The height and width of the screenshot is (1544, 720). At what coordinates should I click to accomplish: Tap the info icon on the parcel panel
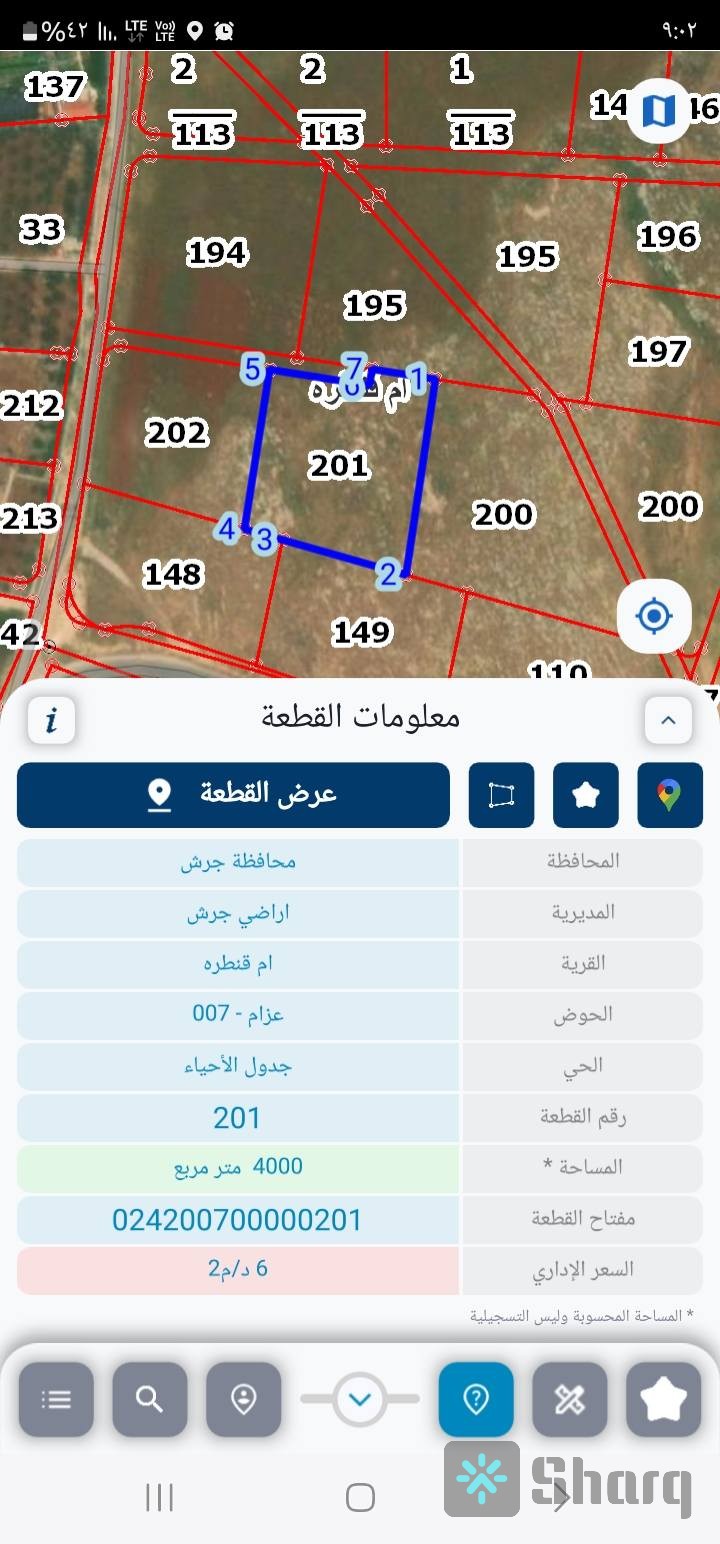tap(51, 719)
